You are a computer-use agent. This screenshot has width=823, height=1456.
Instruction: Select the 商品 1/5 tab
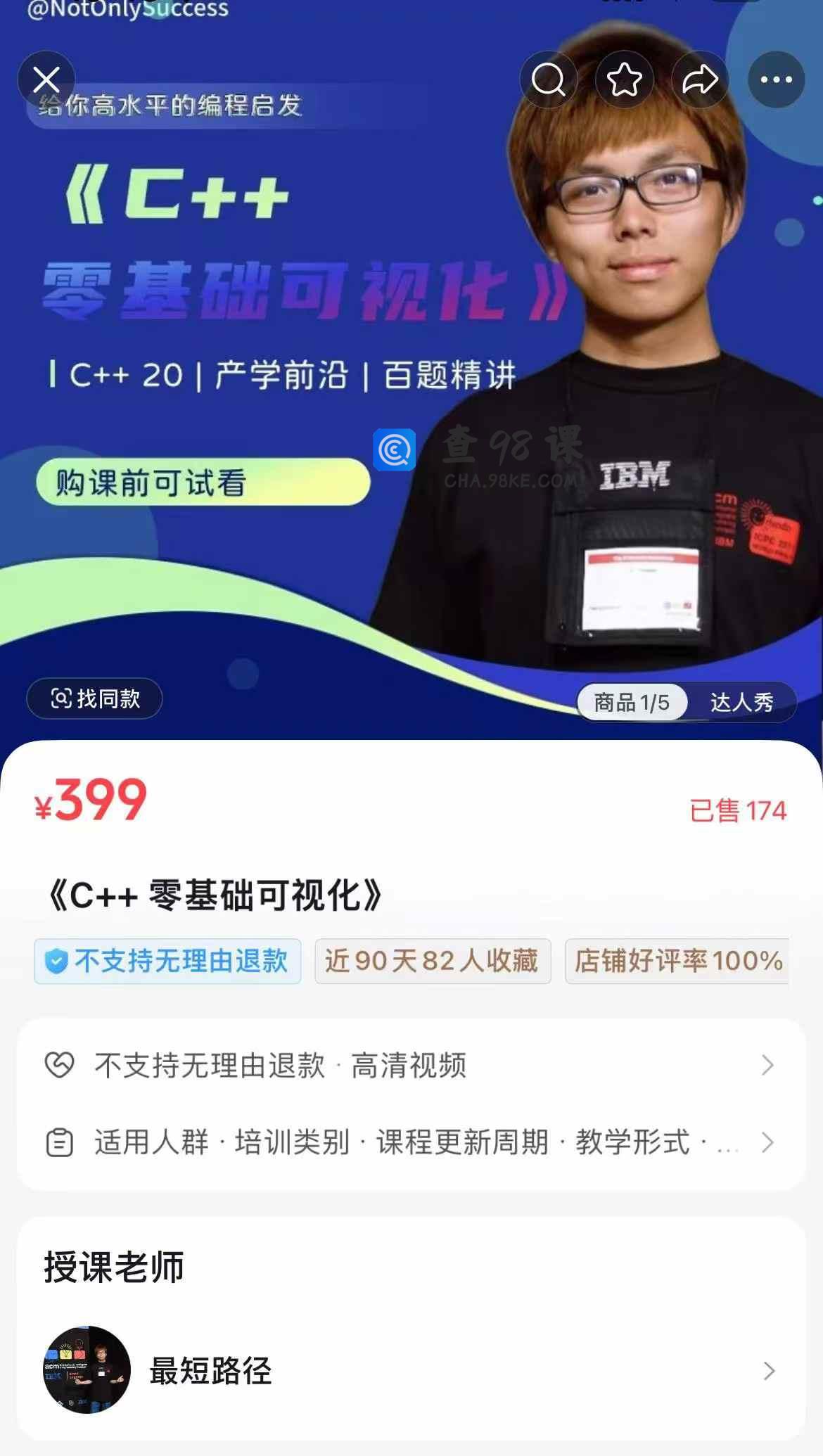pos(632,702)
